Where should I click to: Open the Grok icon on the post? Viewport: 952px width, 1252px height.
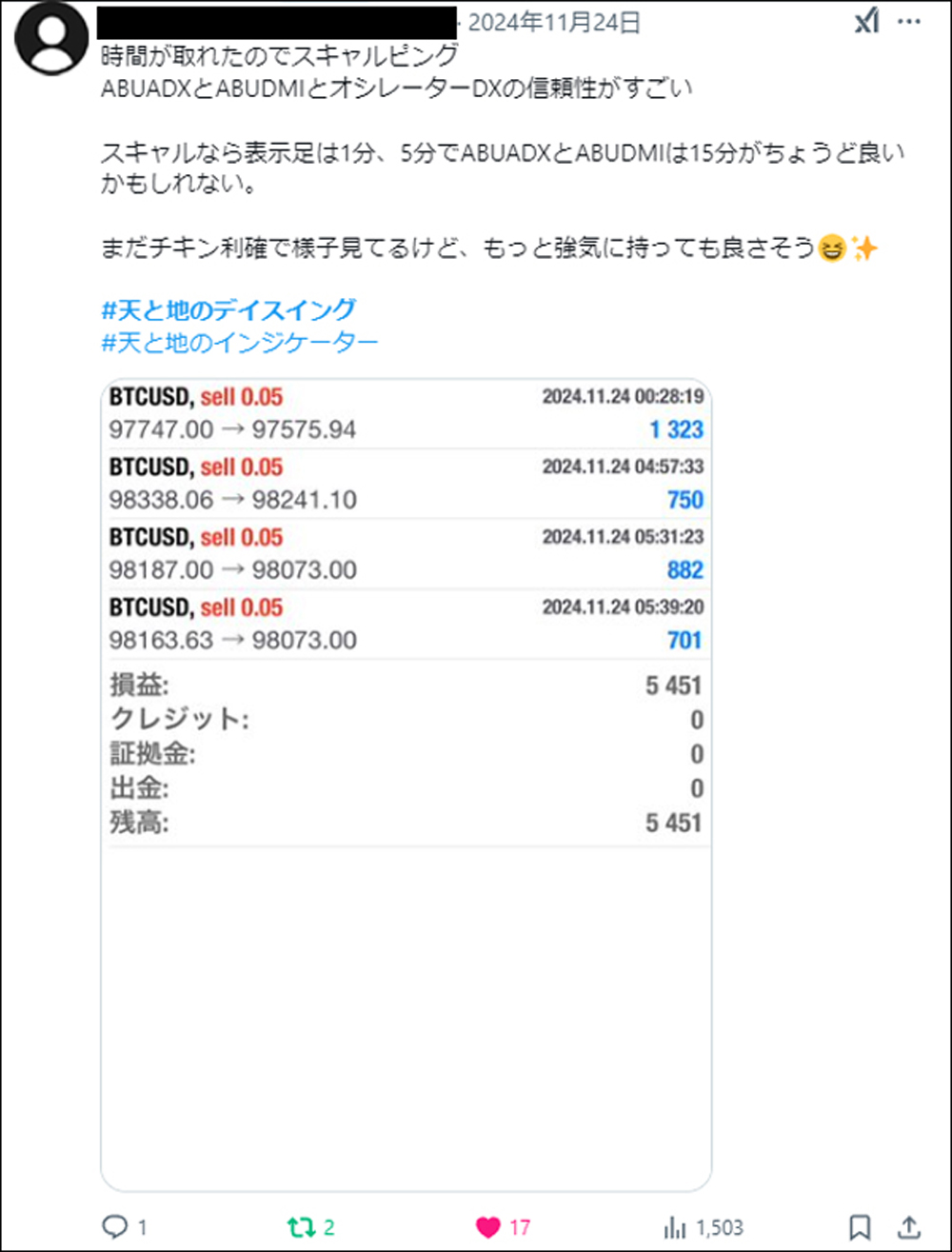click(x=866, y=22)
